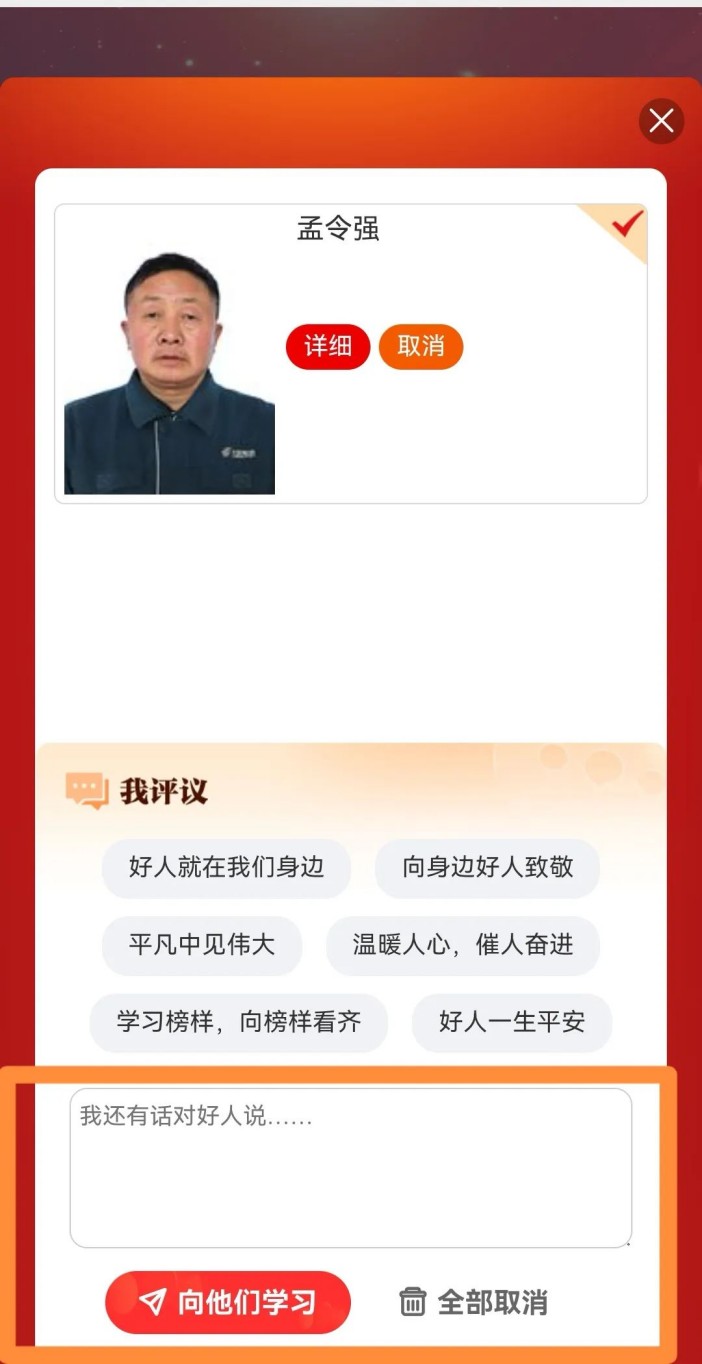This screenshot has height=1364, width=702.
Task: Choose 学习榜样，向榜样看齐 chip
Action: pyautogui.click(x=238, y=1022)
